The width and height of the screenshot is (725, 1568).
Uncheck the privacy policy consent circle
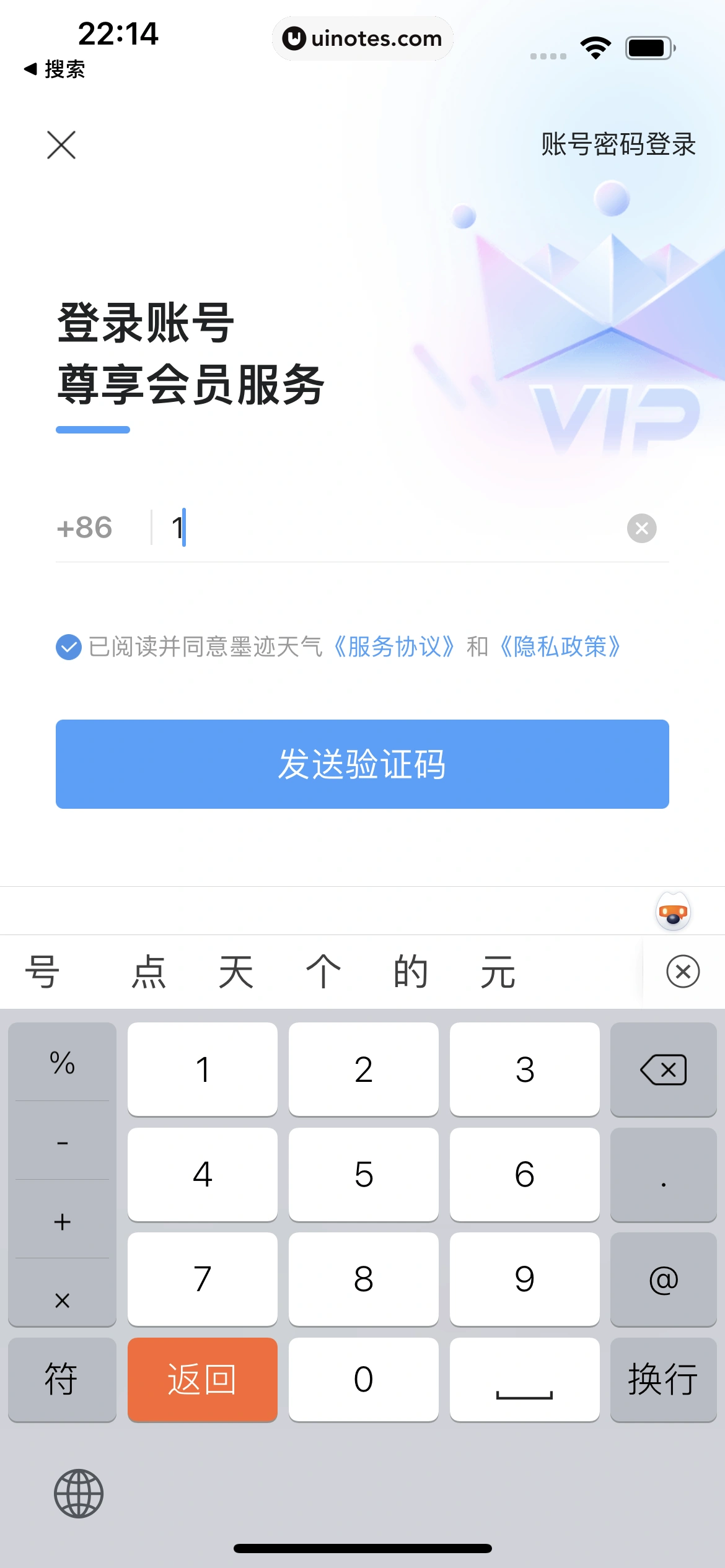[x=68, y=647]
